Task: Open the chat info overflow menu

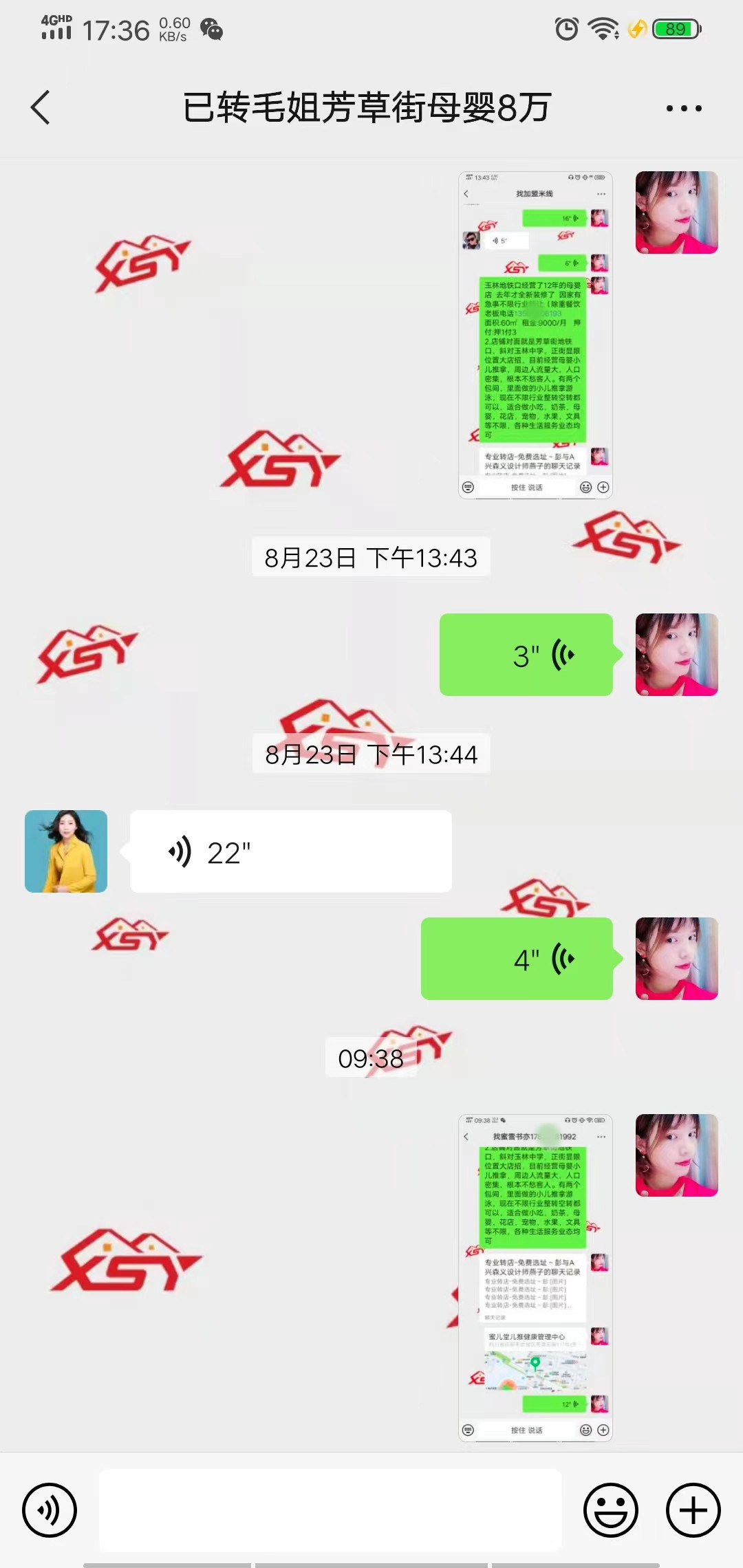Action: click(683, 108)
